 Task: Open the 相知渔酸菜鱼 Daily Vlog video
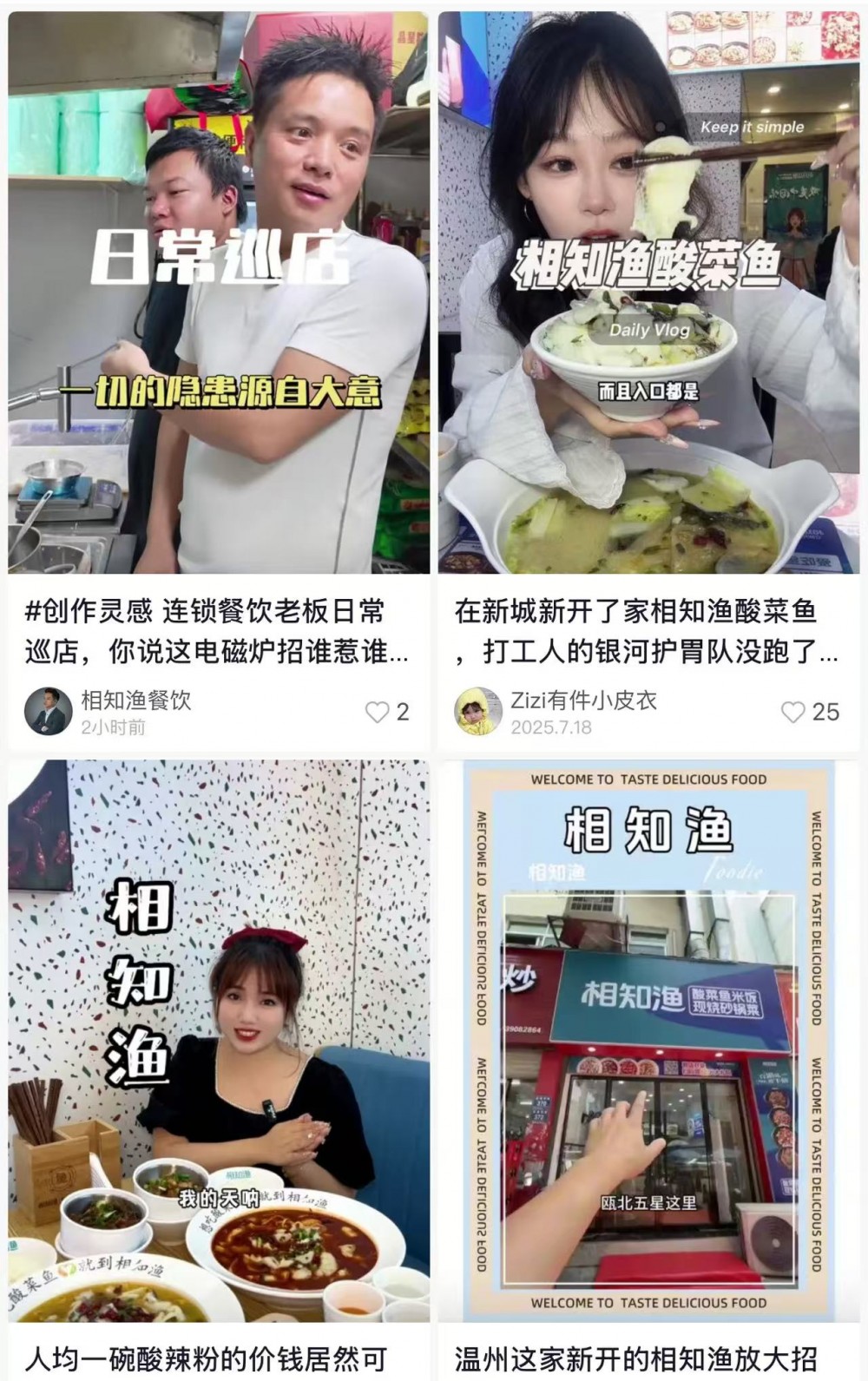pyautogui.click(x=648, y=295)
